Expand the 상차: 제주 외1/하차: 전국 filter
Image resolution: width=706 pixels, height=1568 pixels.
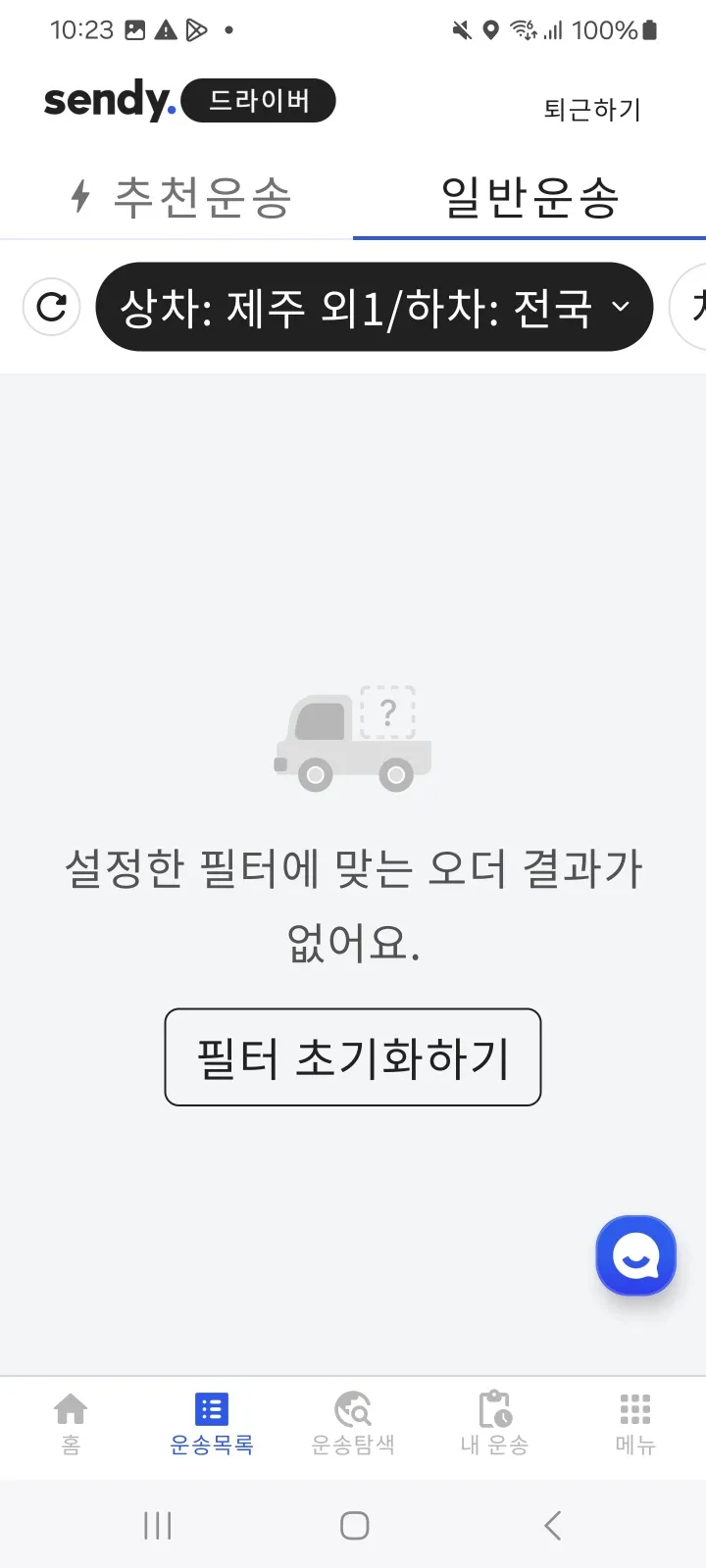(374, 307)
